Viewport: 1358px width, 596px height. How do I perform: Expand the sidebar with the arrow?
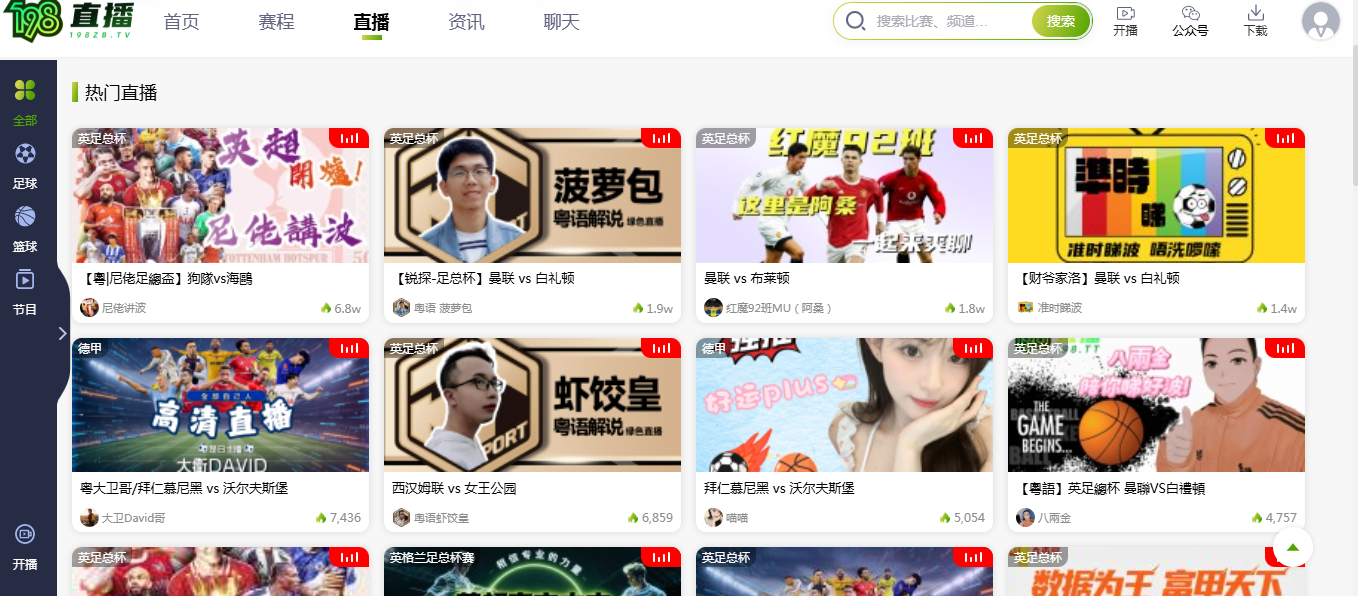[x=62, y=333]
